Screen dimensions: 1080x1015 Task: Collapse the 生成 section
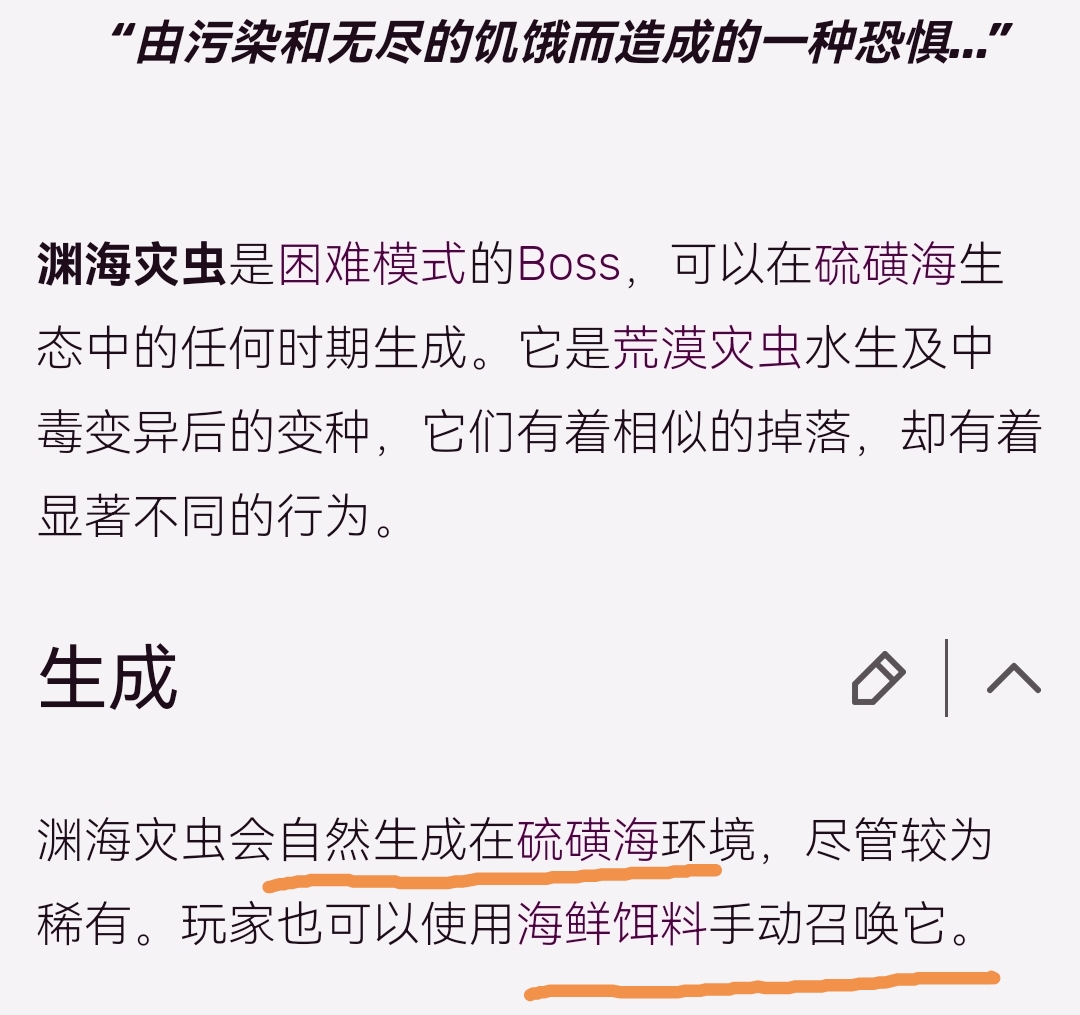(x=1013, y=679)
